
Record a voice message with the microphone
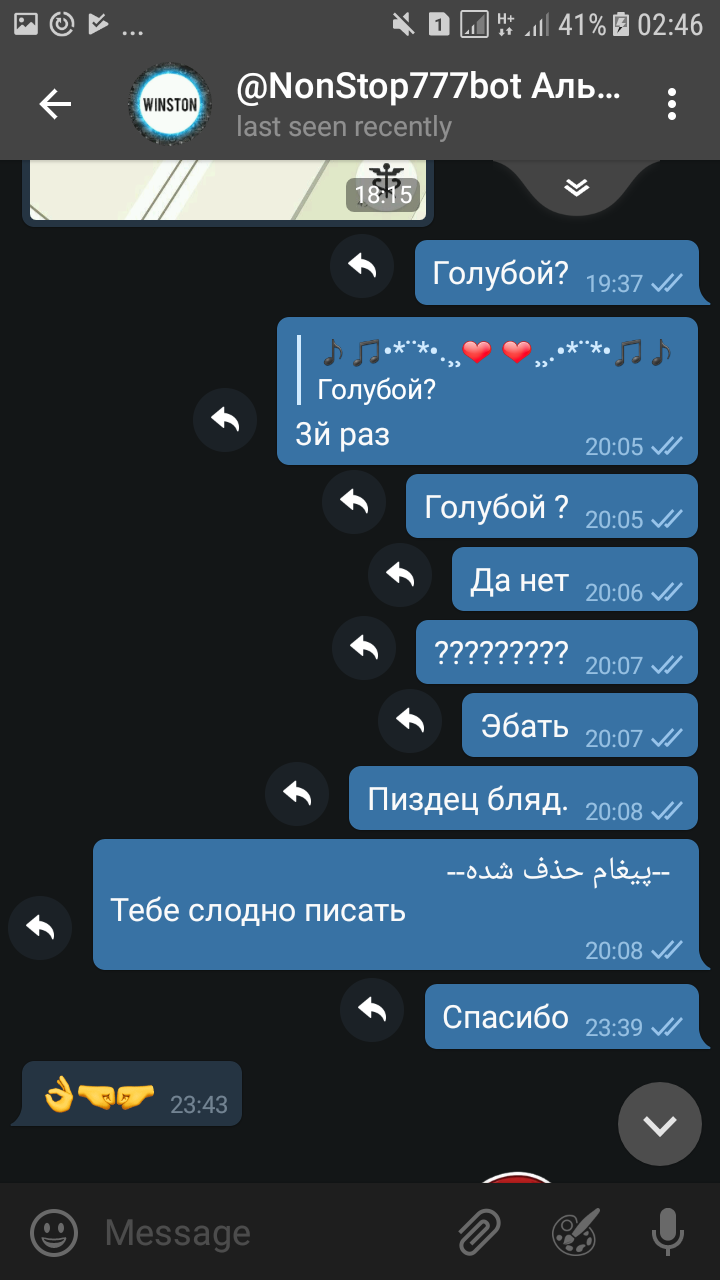coord(667,1232)
